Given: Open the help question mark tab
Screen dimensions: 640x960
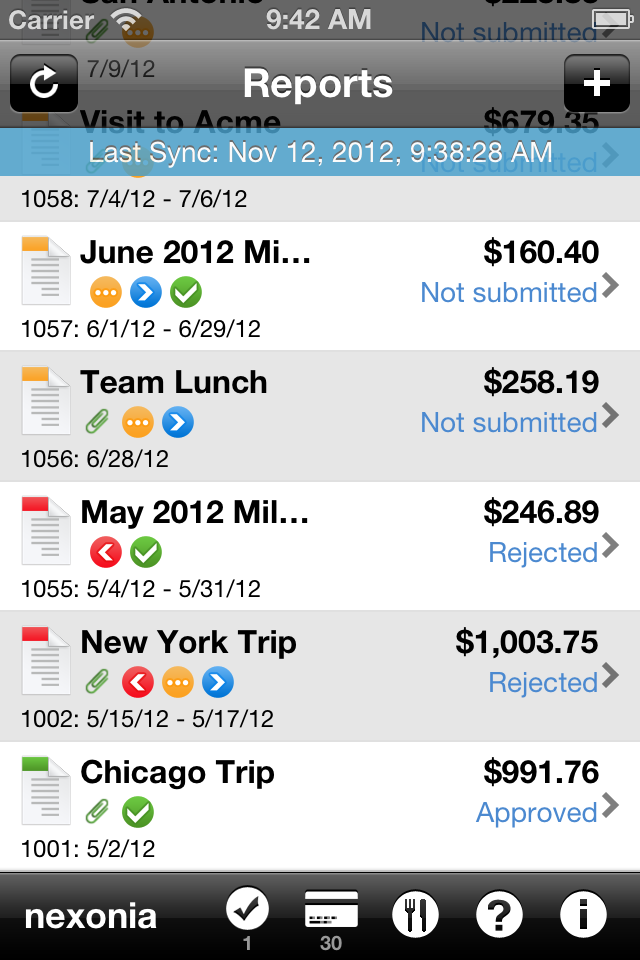Looking at the screenshot, I should 497,915.
